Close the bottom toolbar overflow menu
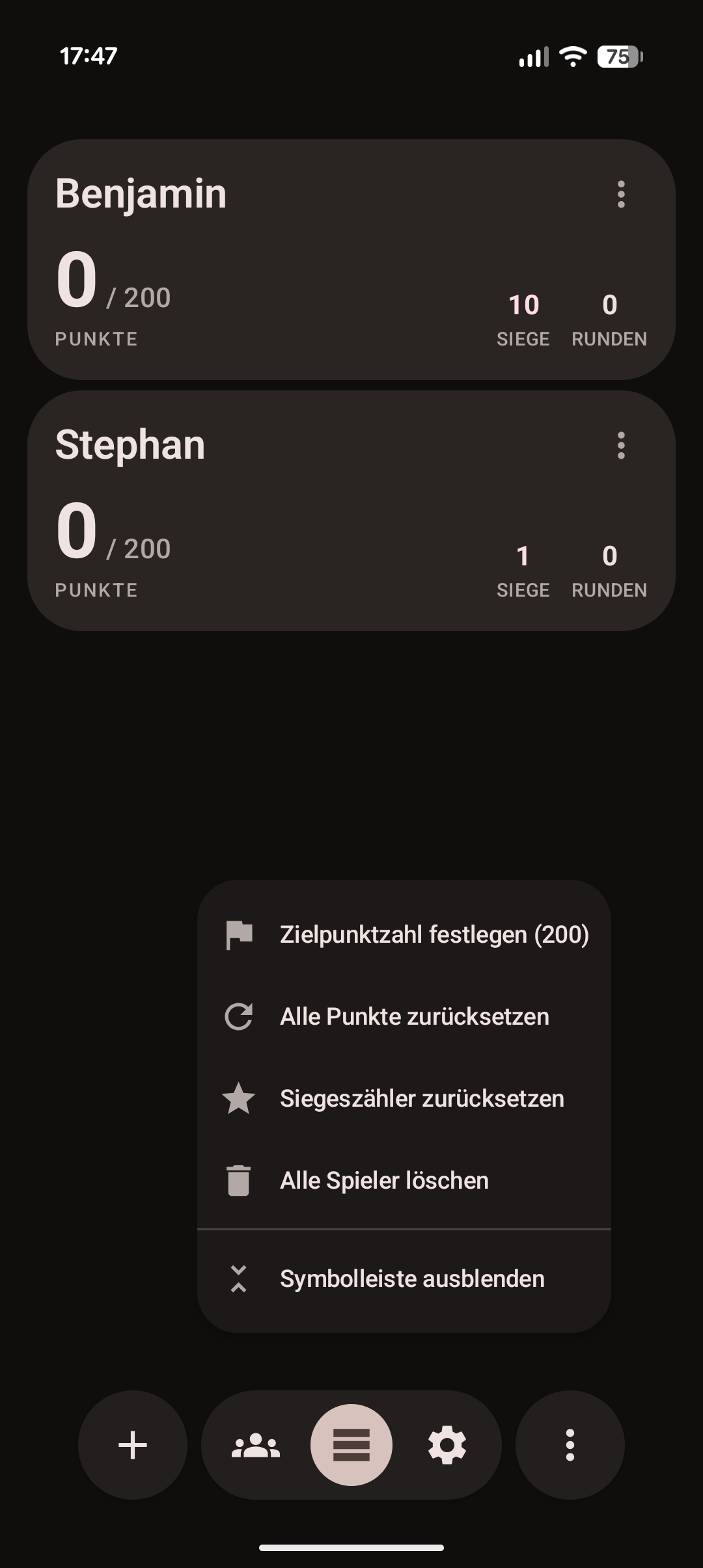The image size is (703, 1568). click(x=570, y=1445)
